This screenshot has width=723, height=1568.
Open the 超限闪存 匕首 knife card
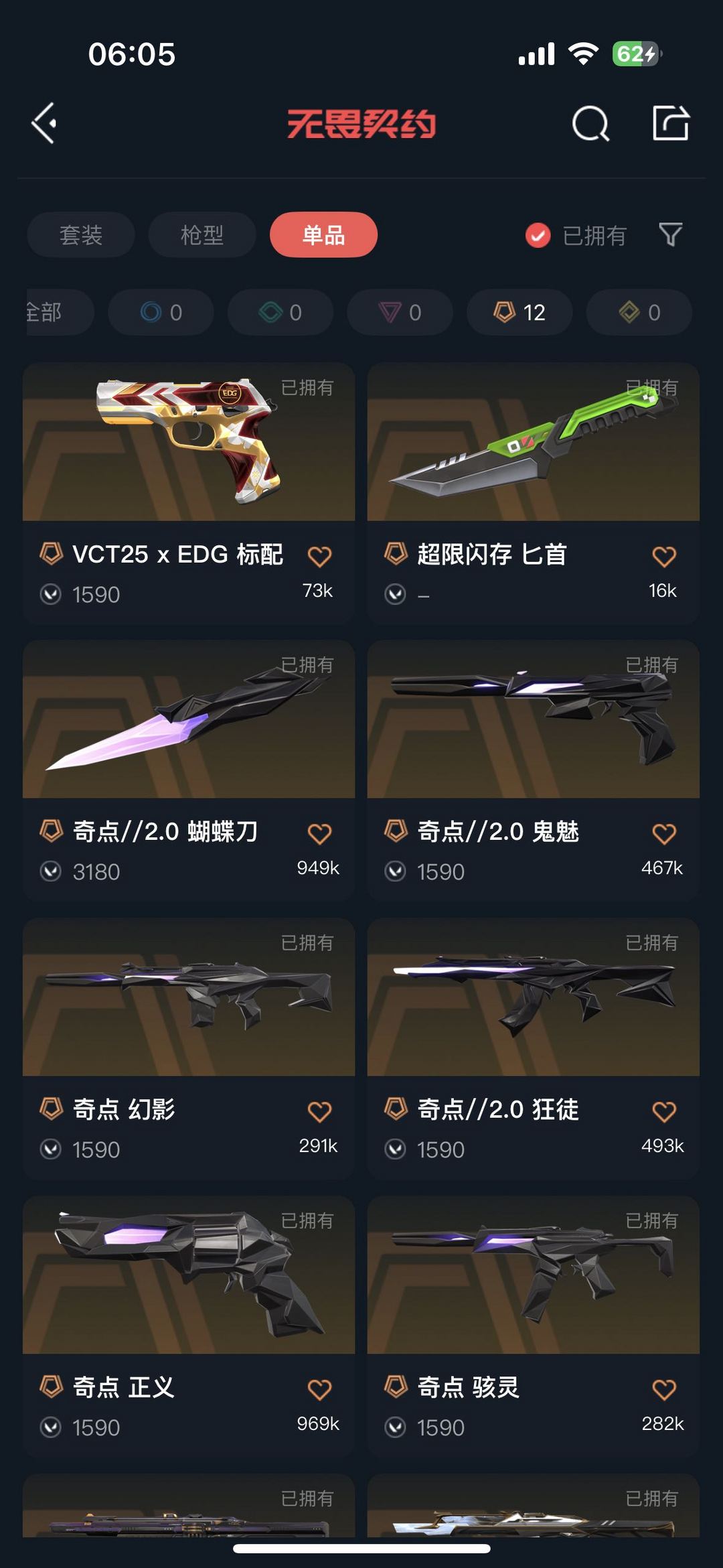534,494
